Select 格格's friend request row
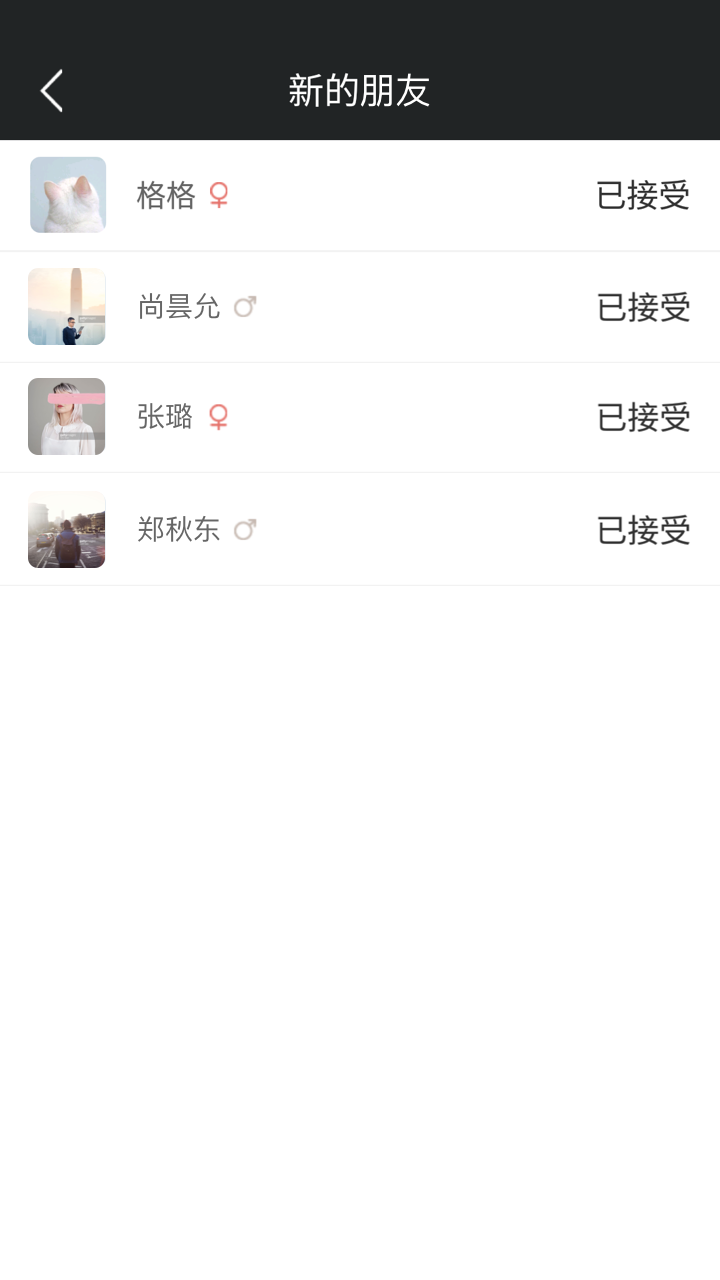Image resolution: width=720 pixels, height=1280 pixels. 360,194
